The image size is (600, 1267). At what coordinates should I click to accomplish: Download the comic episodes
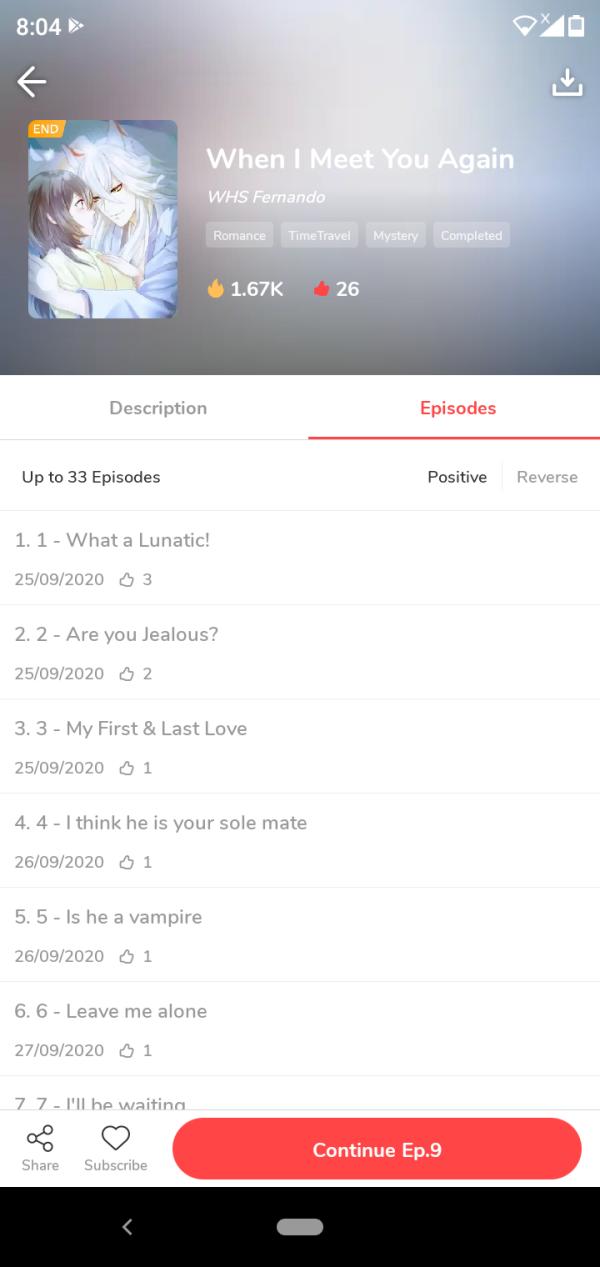[567, 82]
